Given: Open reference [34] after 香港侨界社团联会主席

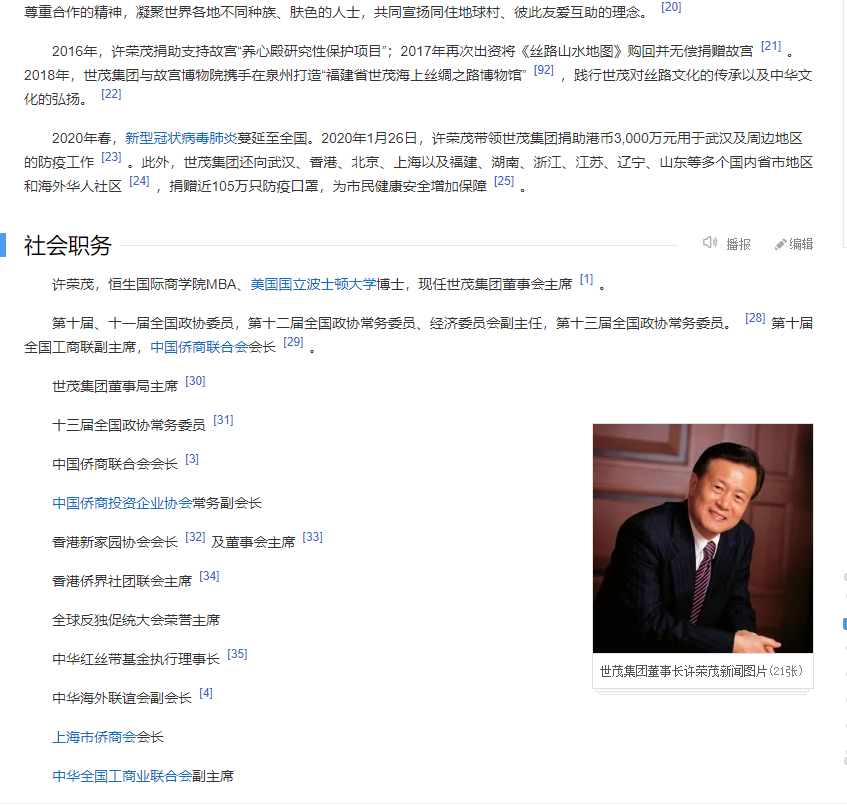Looking at the screenshot, I should tap(209, 576).
